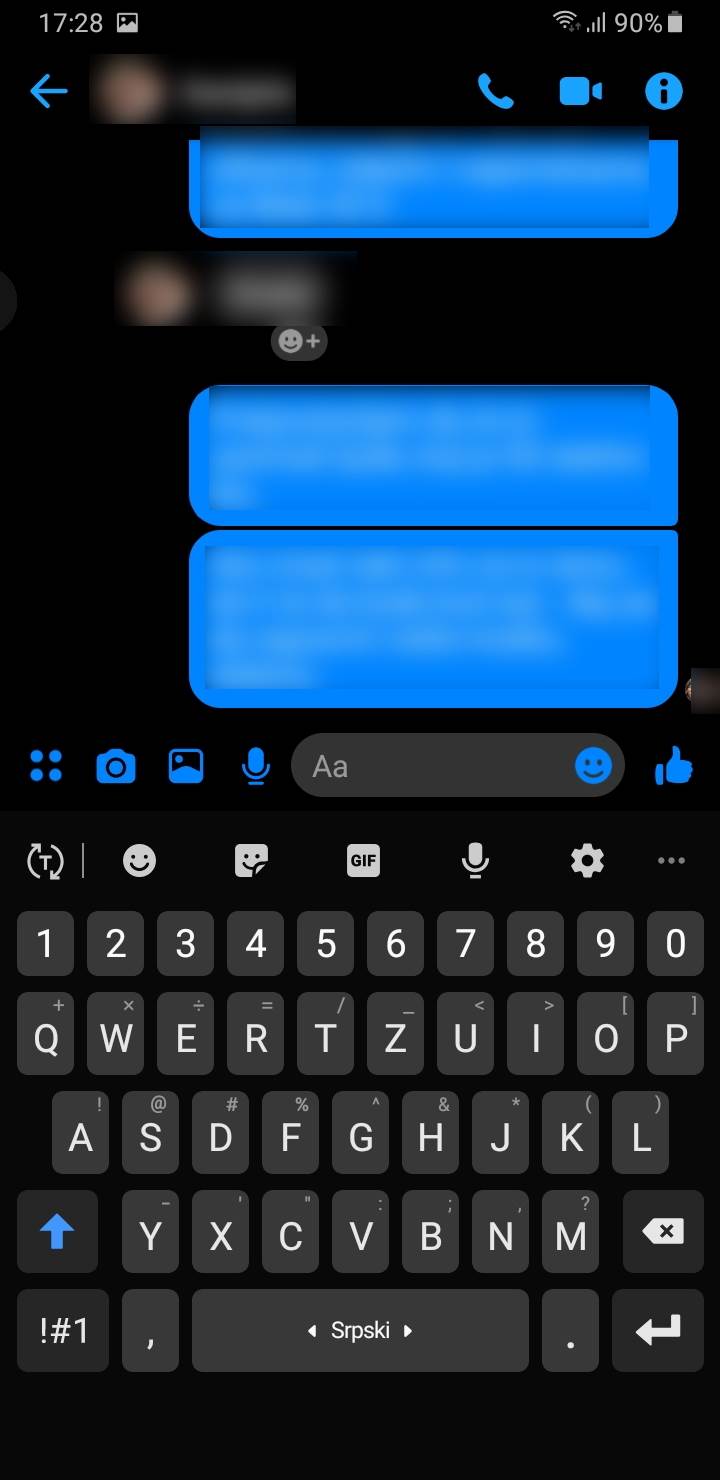Record a voice message in the composer
720x1480 pixels.
(256, 766)
